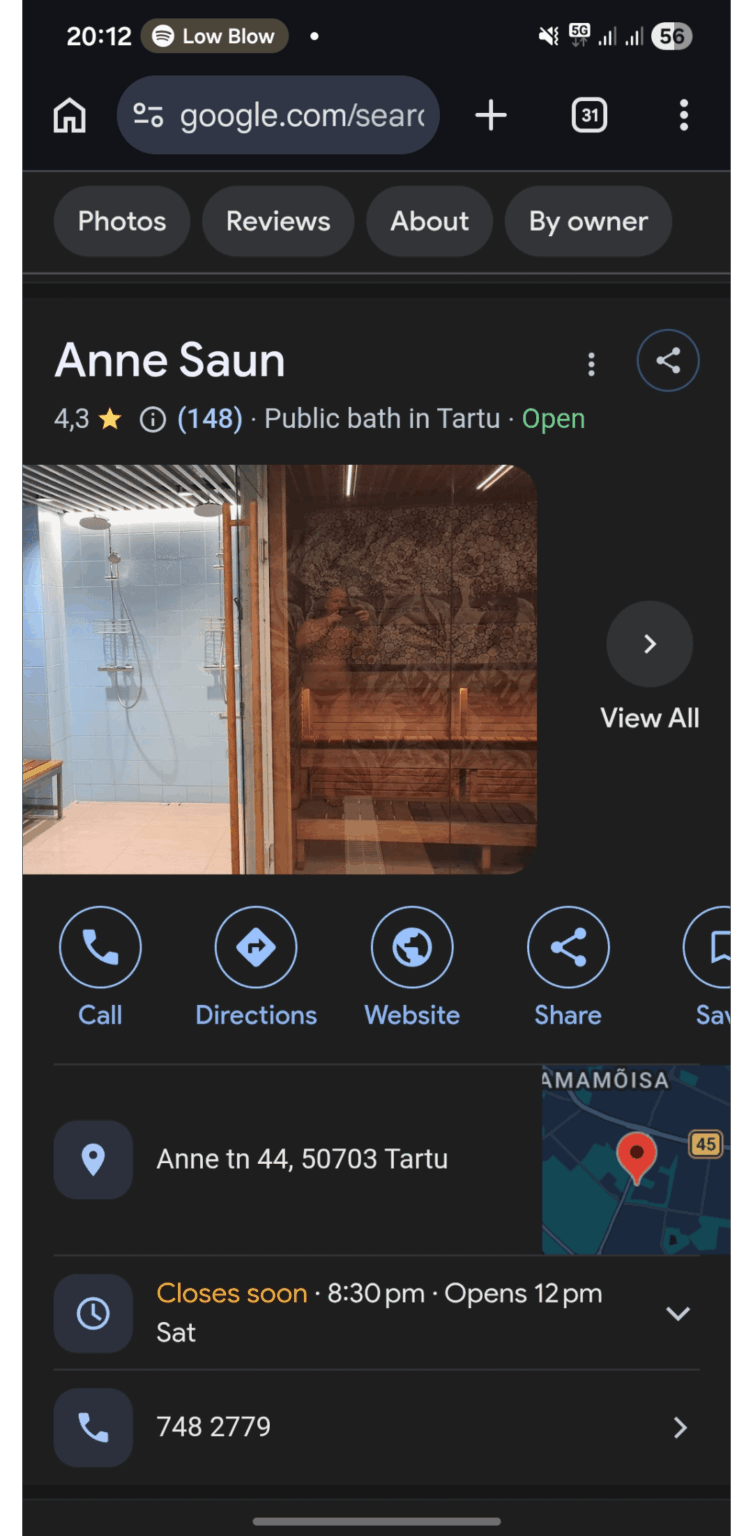Select the By owner chip
Screen dimensions: 753x1536
coord(588,221)
